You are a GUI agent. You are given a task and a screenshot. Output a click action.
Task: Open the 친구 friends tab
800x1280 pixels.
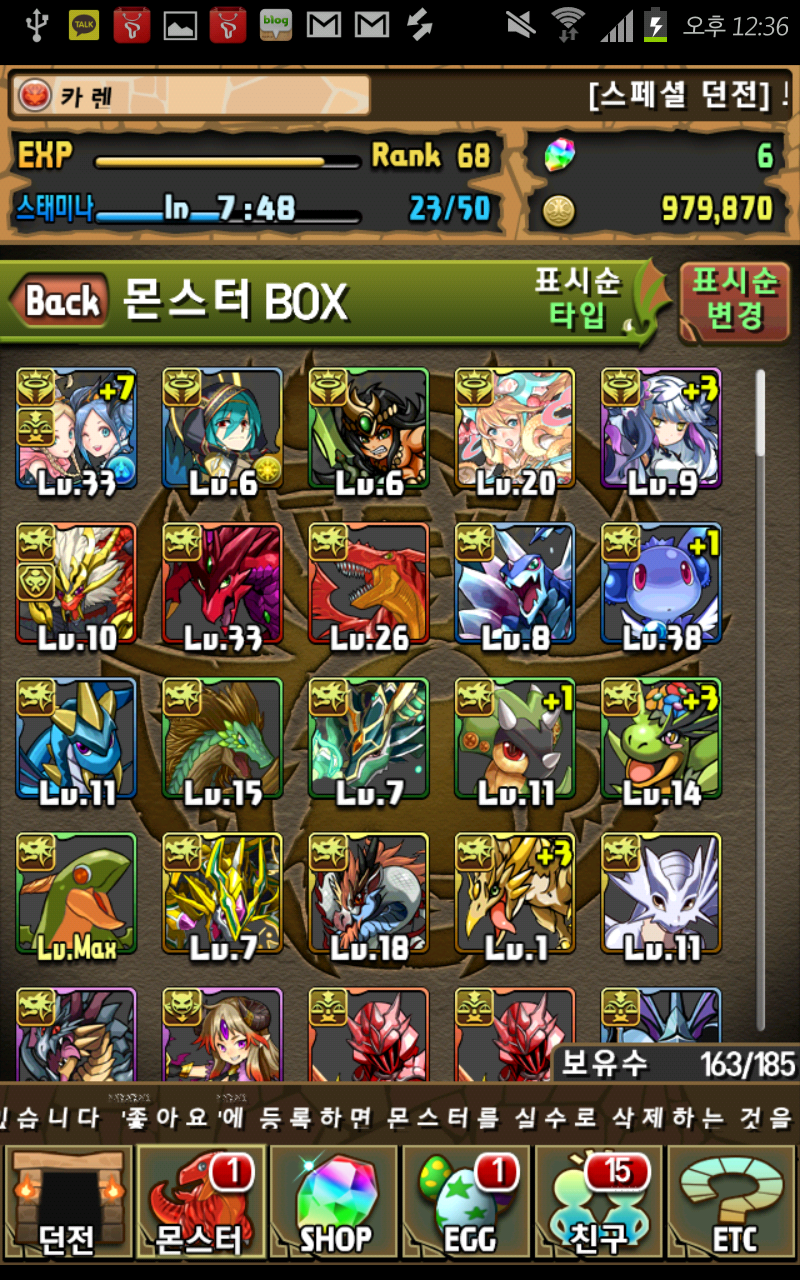(600, 1202)
